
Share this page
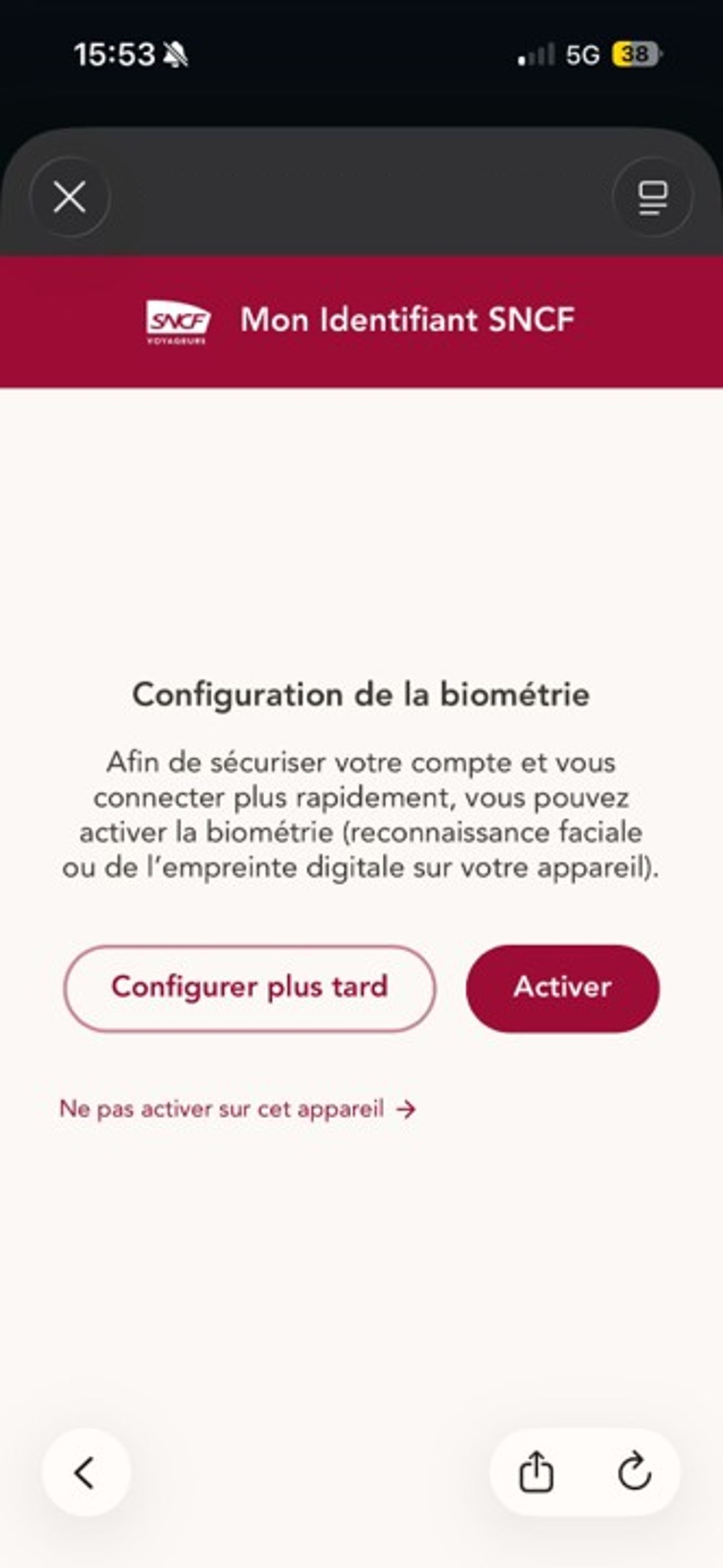click(x=536, y=1472)
